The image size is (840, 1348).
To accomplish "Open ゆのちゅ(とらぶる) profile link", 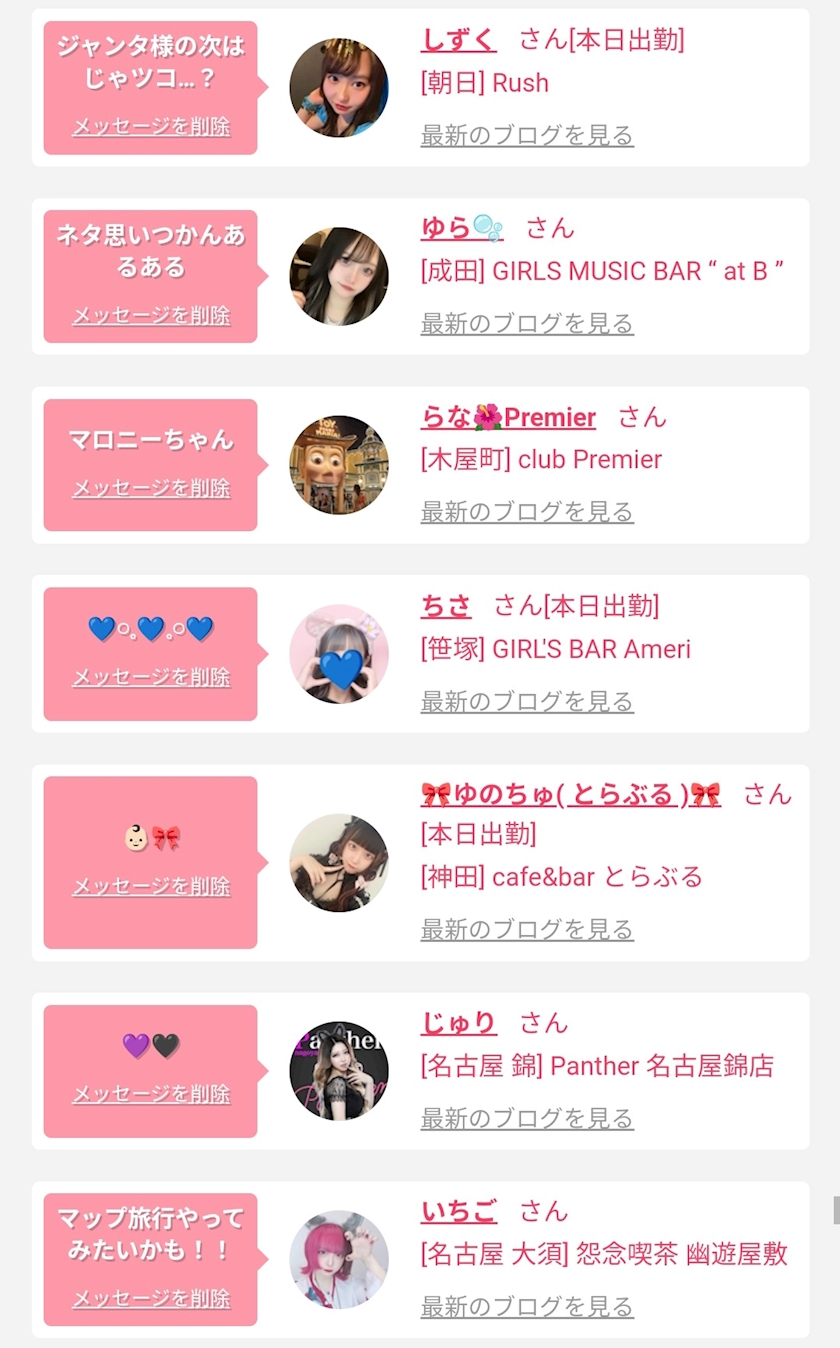I will pyautogui.click(x=571, y=795).
